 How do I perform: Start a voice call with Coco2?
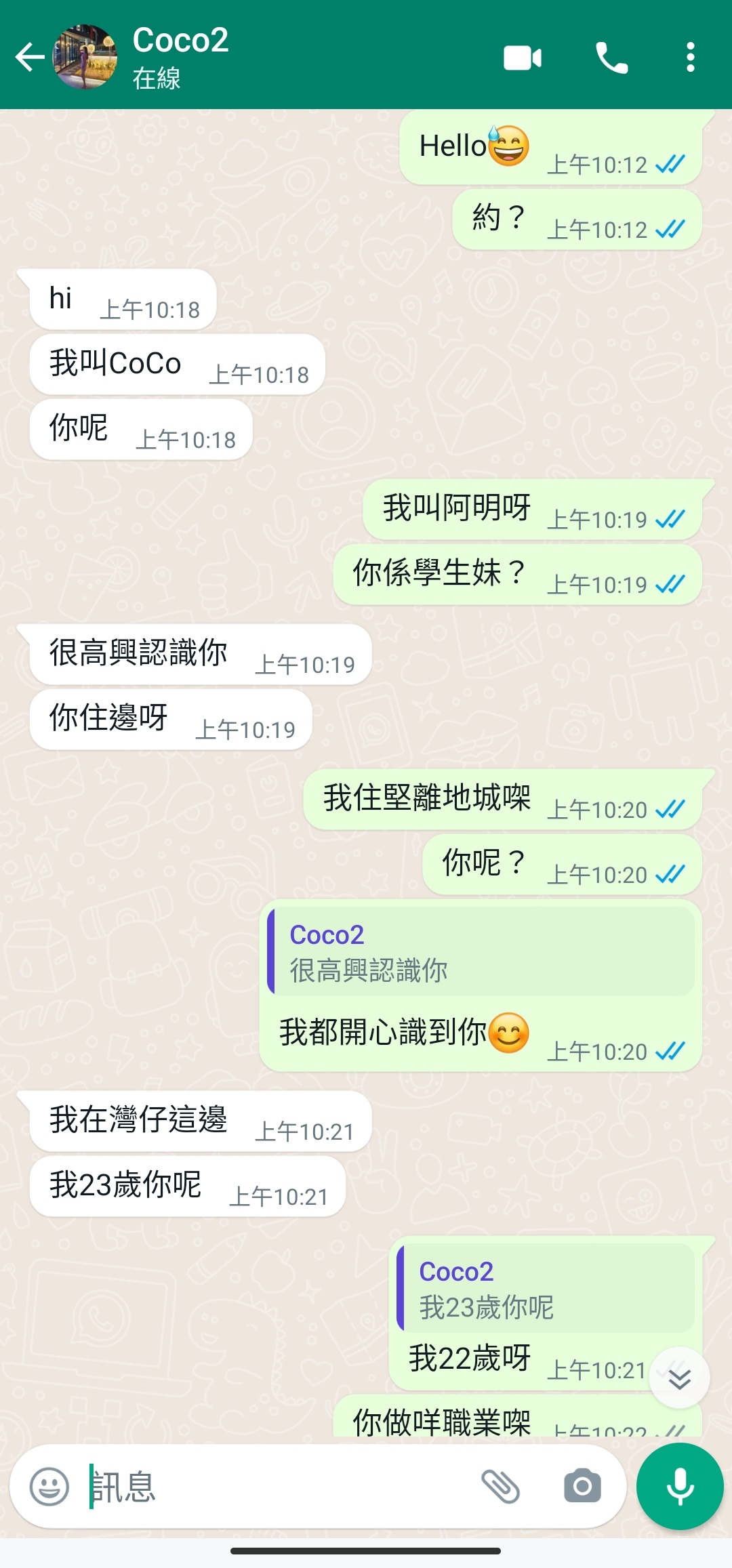(611, 58)
